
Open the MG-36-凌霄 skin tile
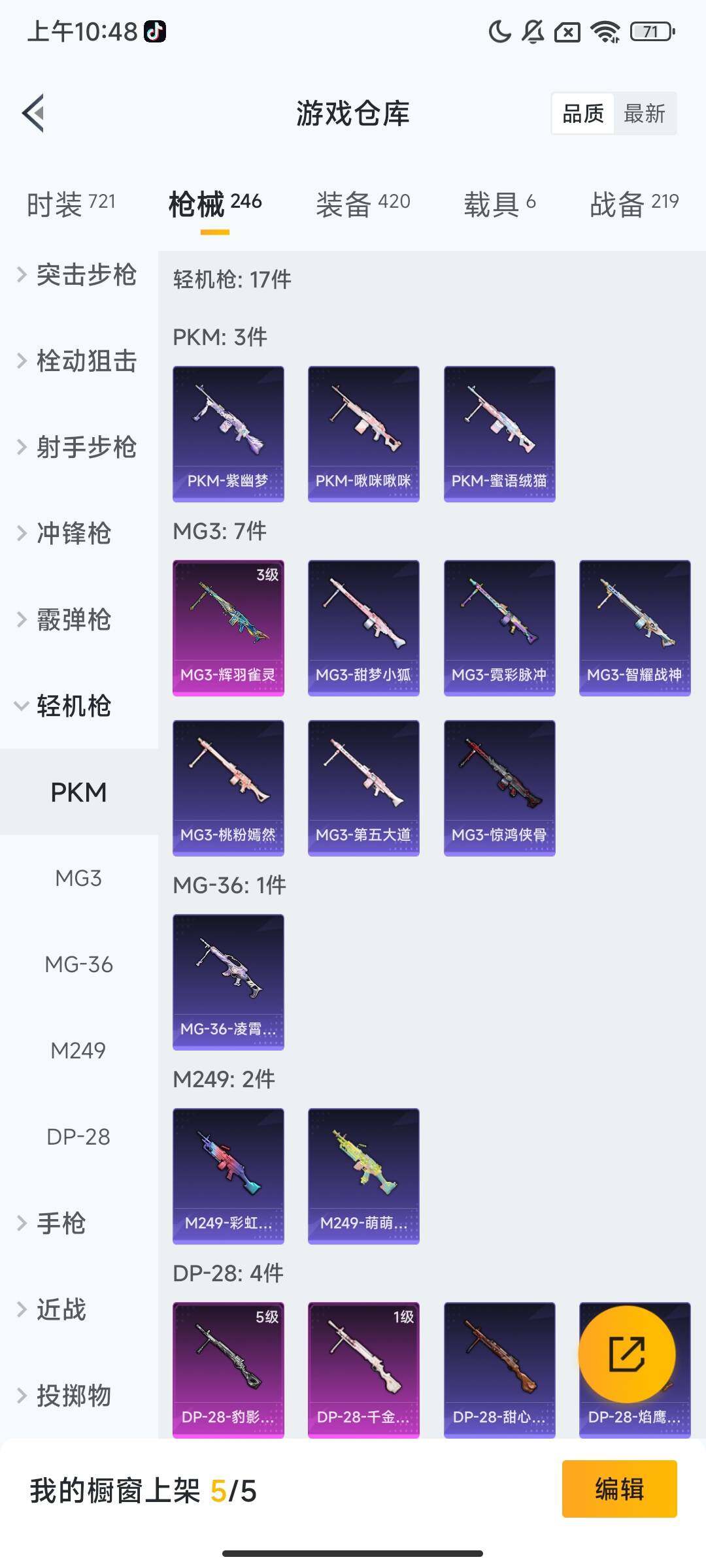pyautogui.click(x=228, y=981)
